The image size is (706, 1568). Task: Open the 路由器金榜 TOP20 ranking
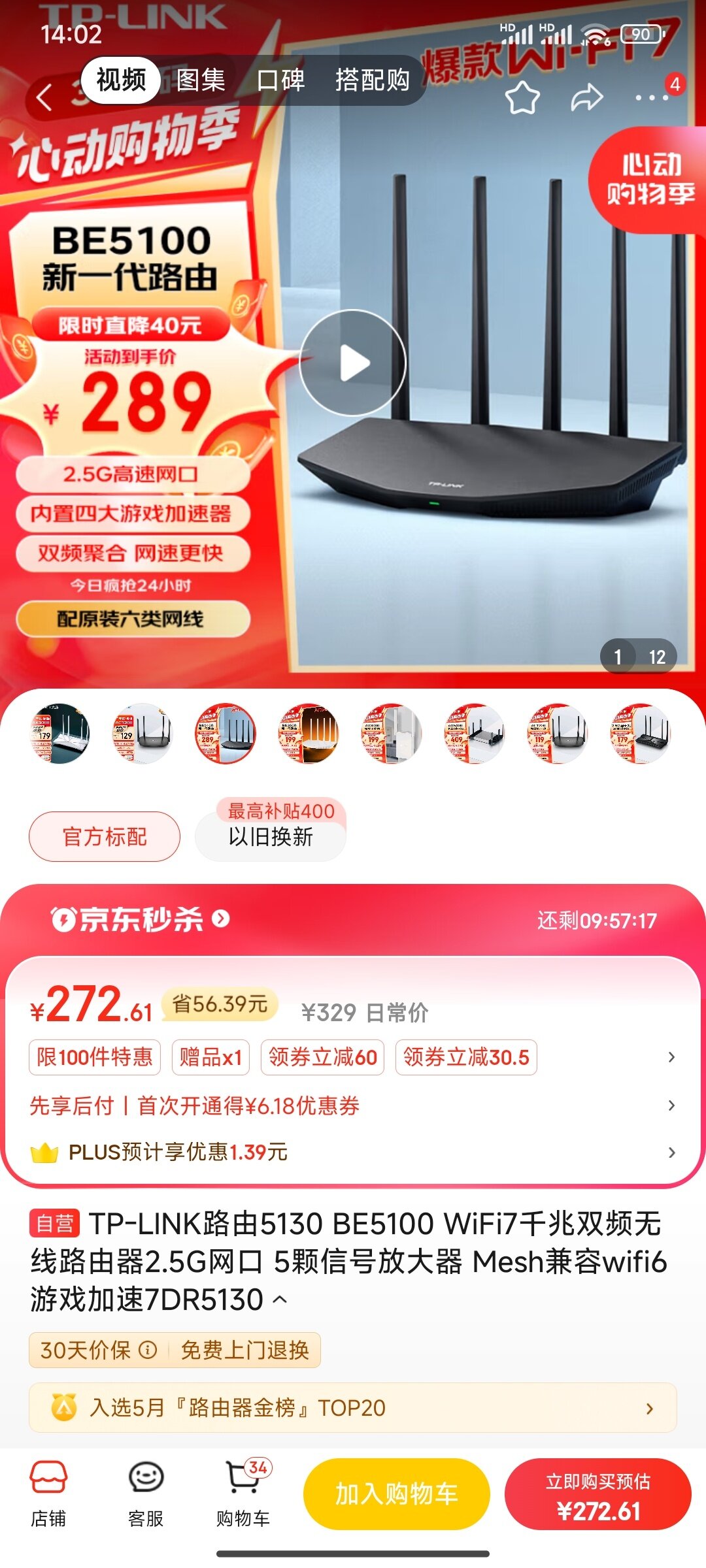coord(353,1407)
